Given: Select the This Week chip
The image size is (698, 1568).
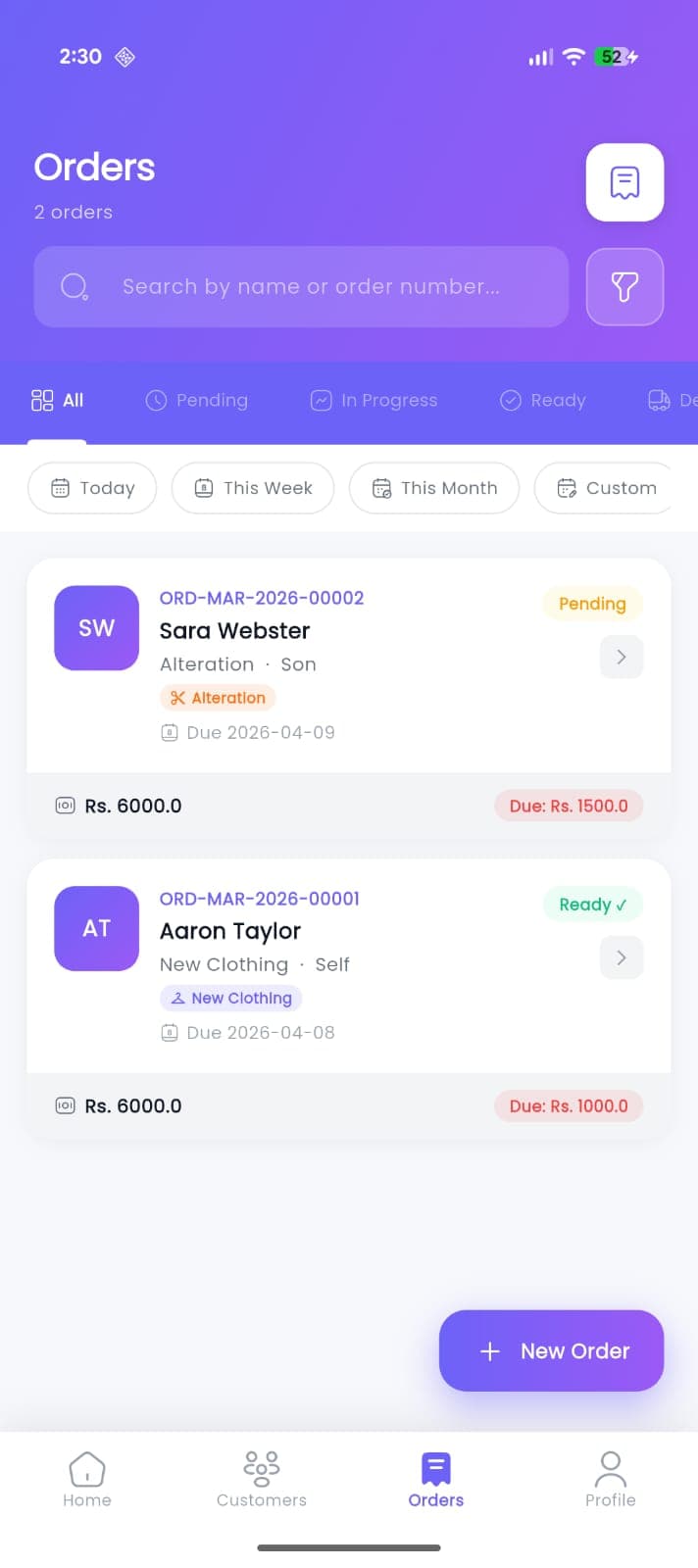Looking at the screenshot, I should click(x=253, y=488).
